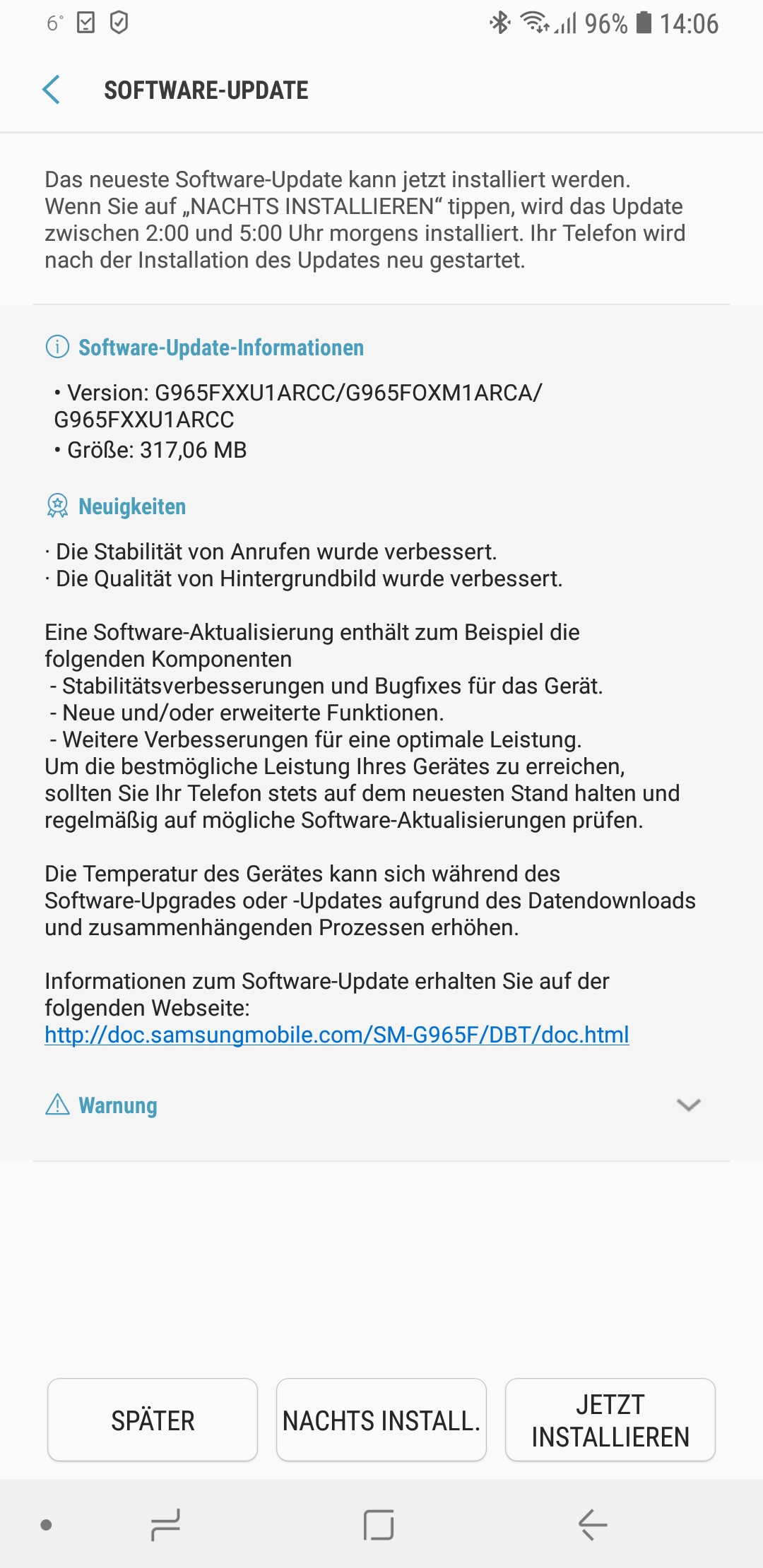Open the doc.samsungmobile.com link

tap(337, 1035)
